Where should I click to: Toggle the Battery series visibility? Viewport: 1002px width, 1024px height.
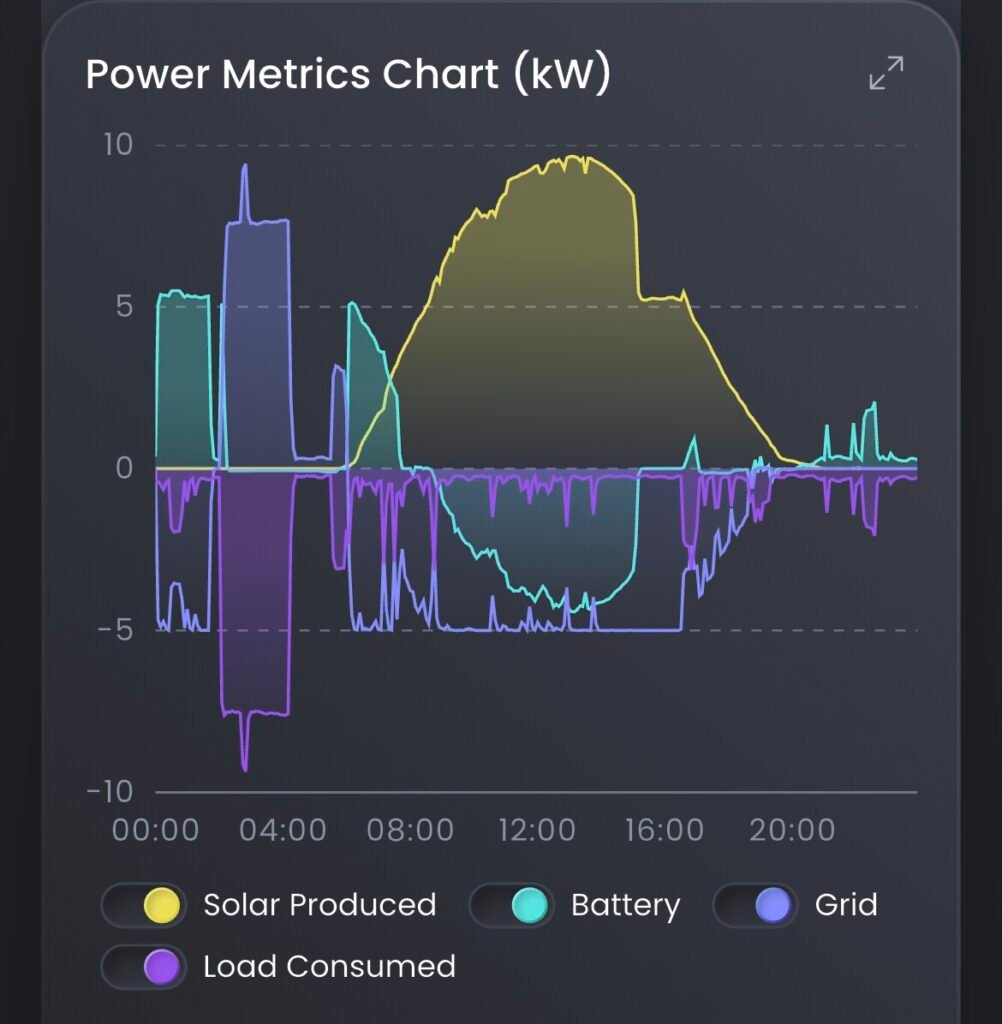[x=511, y=905]
